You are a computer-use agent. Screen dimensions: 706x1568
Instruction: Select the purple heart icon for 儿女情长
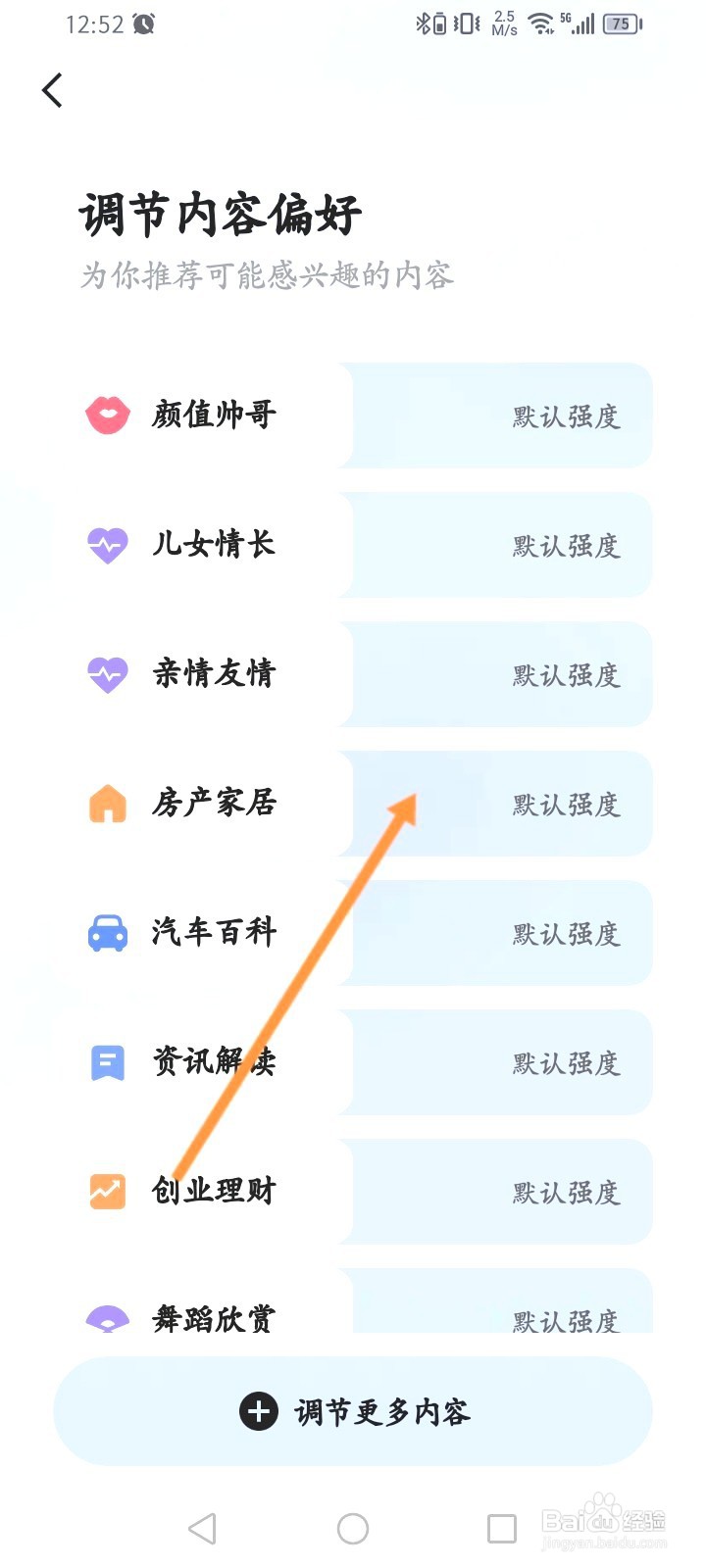click(x=108, y=544)
